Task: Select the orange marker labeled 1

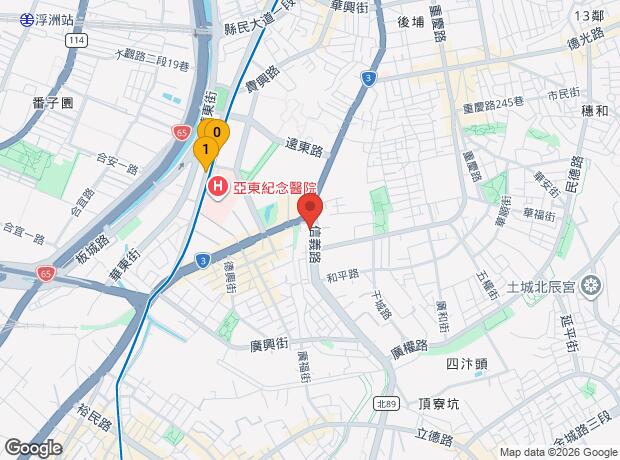Action: pyautogui.click(x=206, y=150)
